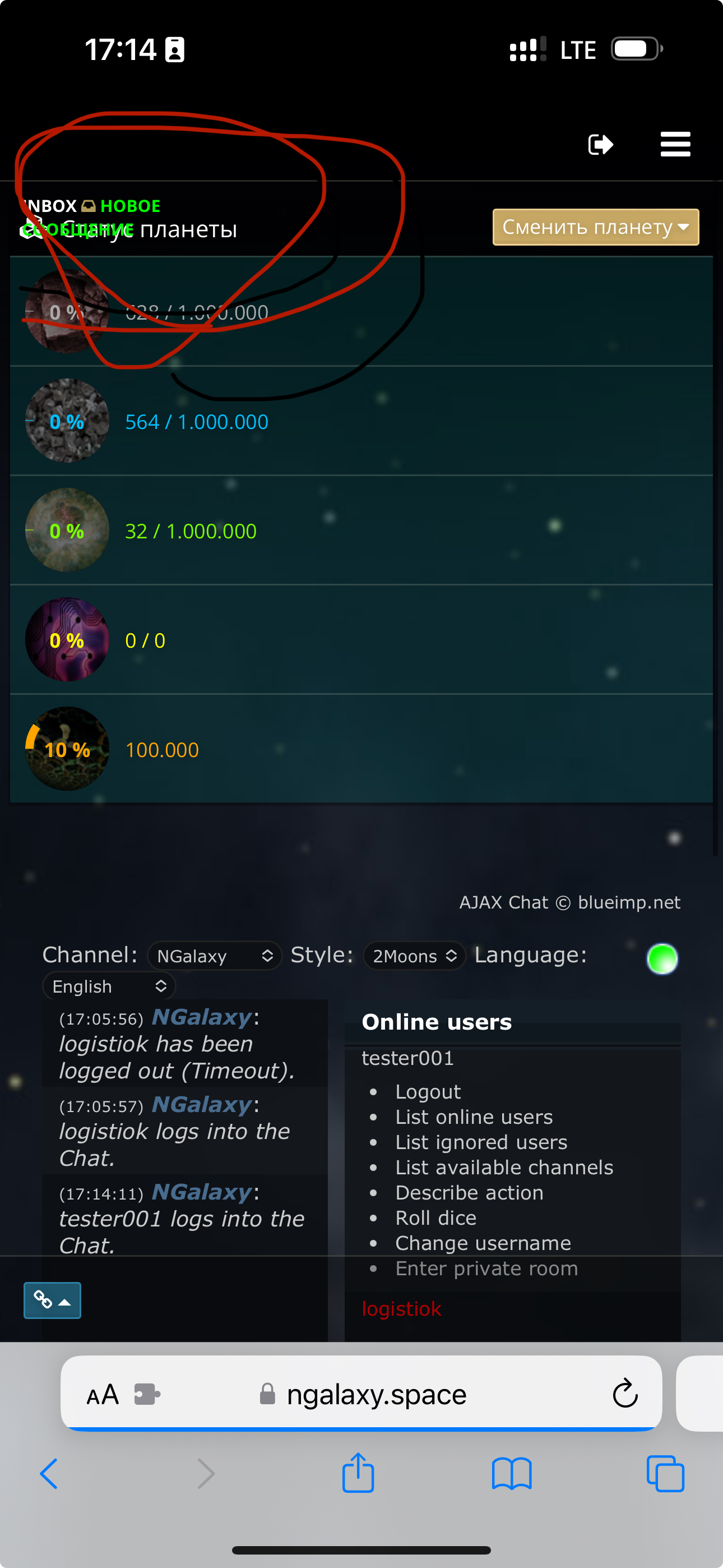Show List available channels
The image size is (723, 1568).
tap(504, 1168)
